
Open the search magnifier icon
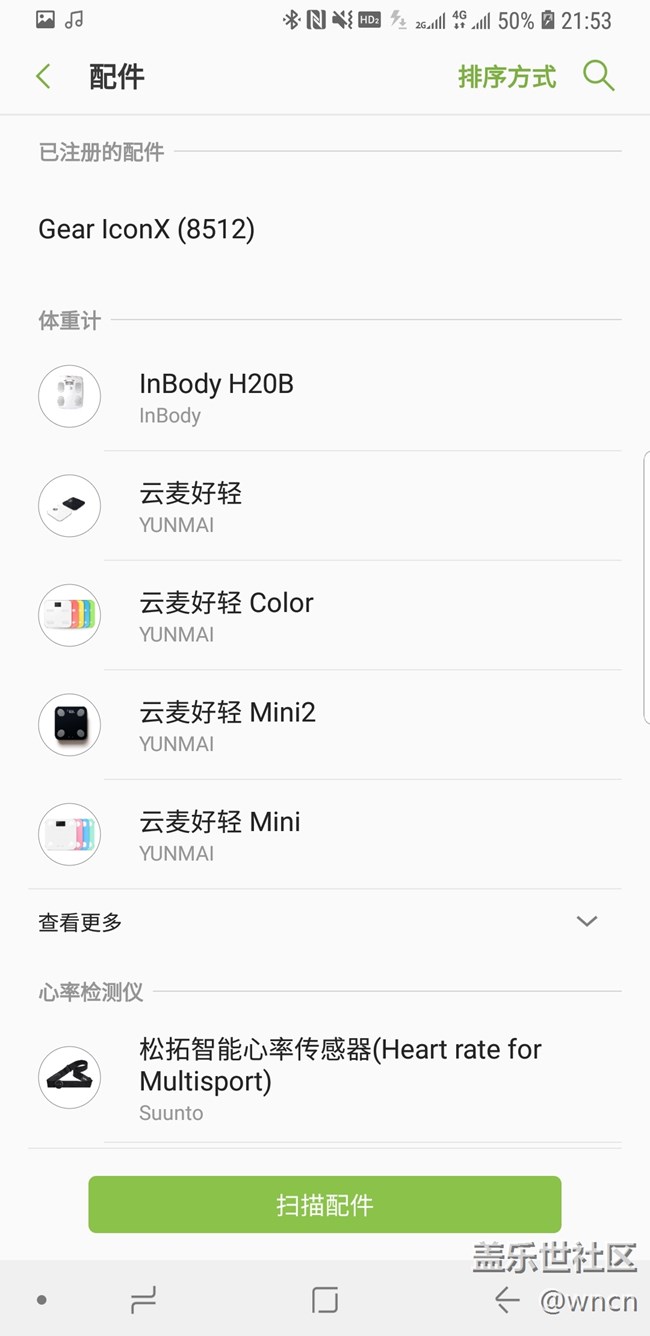coord(598,76)
